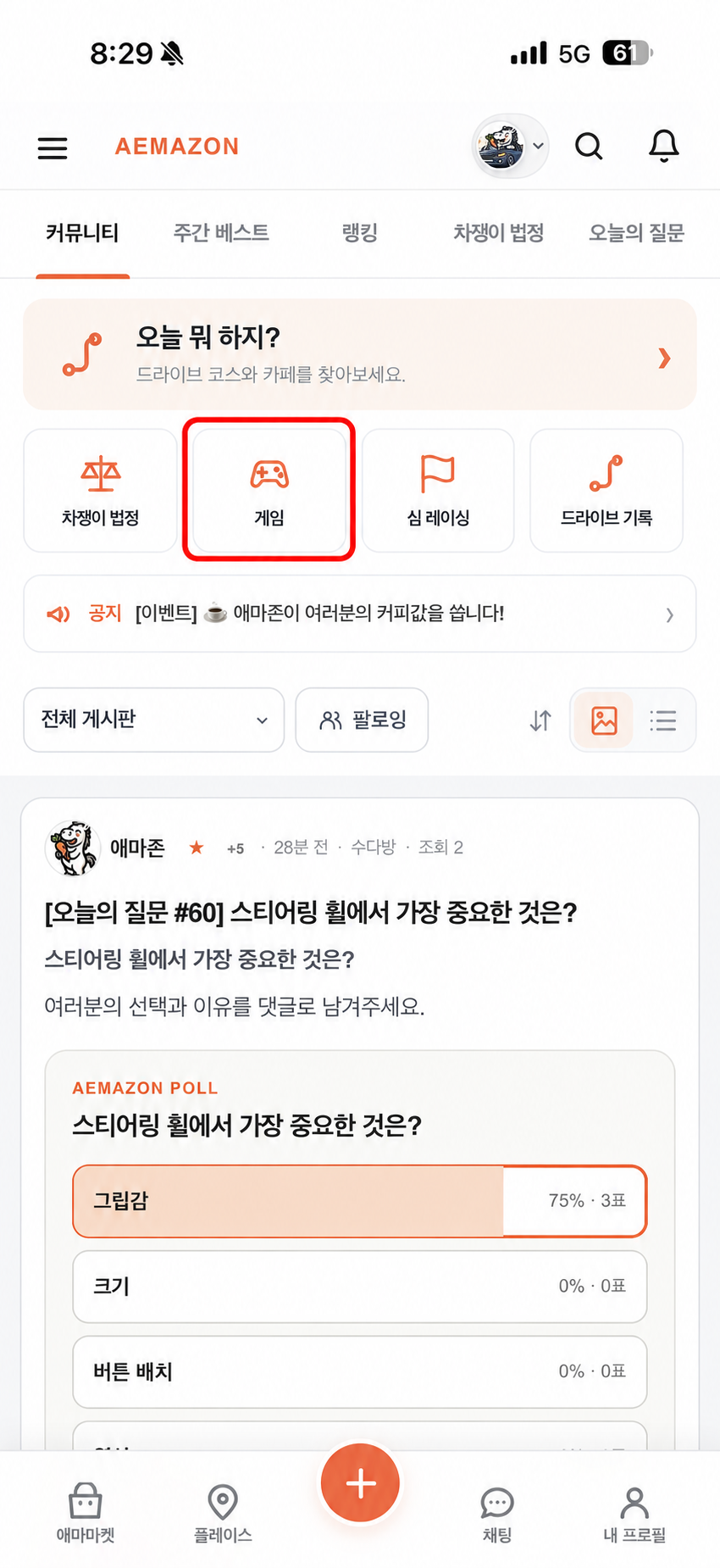Viewport: 720px width, 1568px height.
Task: Switch to the 오늘의 질문 tab
Action: coord(636,233)
